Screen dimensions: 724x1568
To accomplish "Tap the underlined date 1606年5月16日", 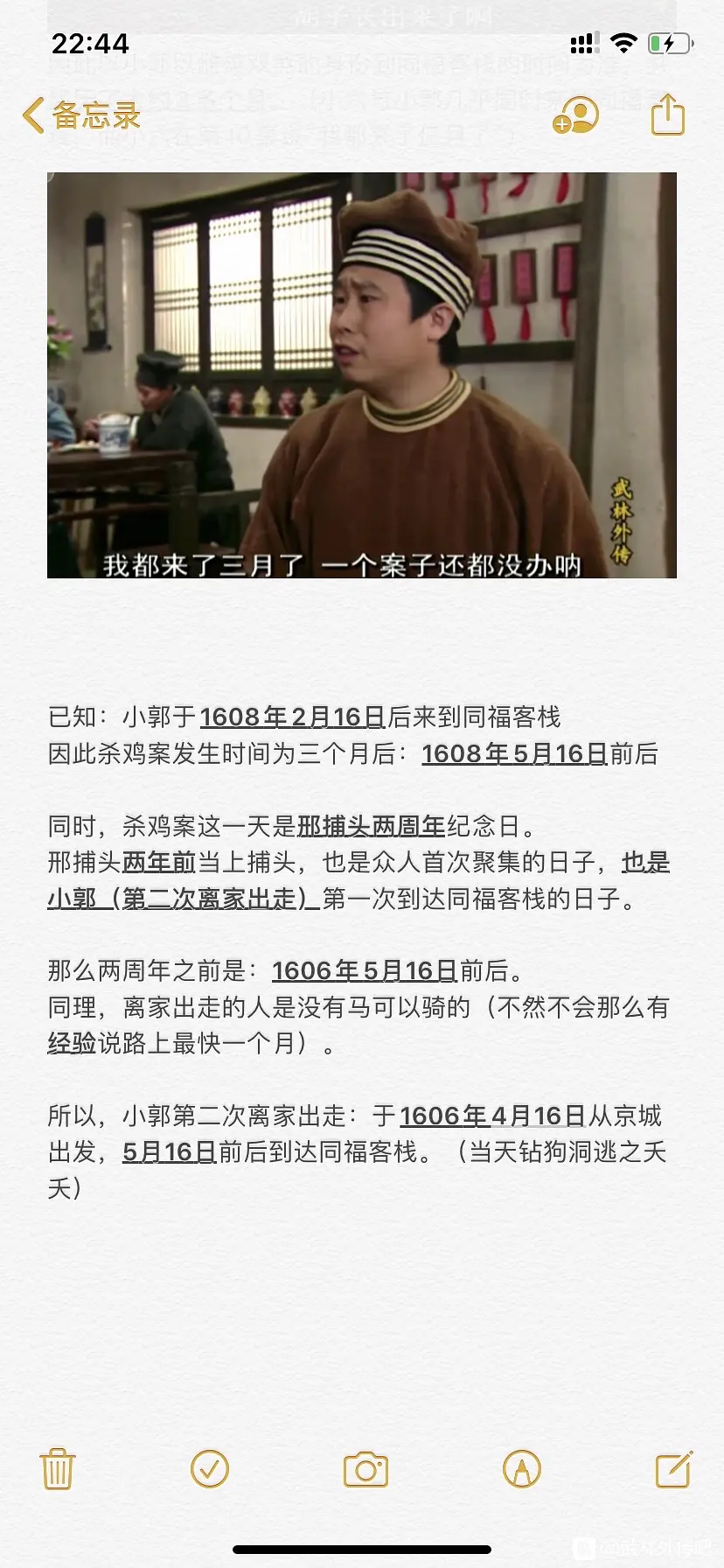I will coord(365,971).
